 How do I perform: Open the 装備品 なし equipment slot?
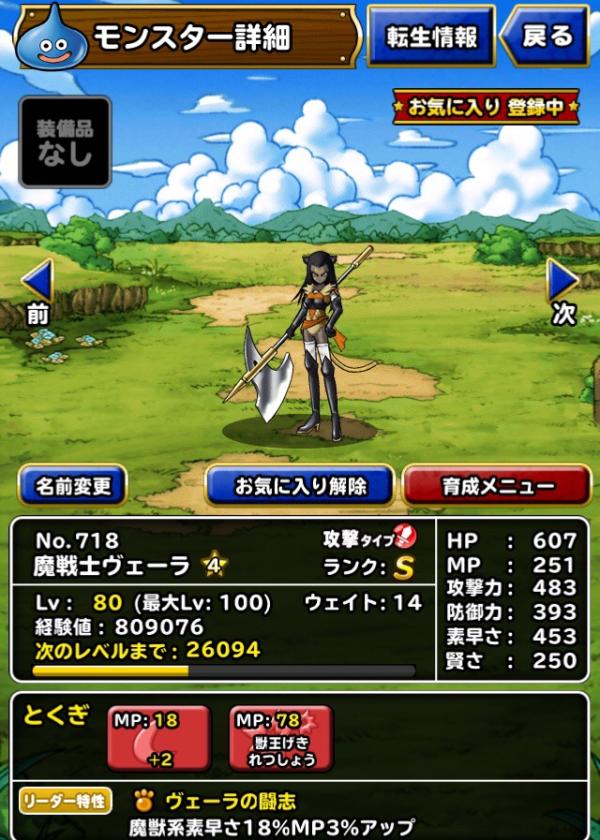(65, 142)
